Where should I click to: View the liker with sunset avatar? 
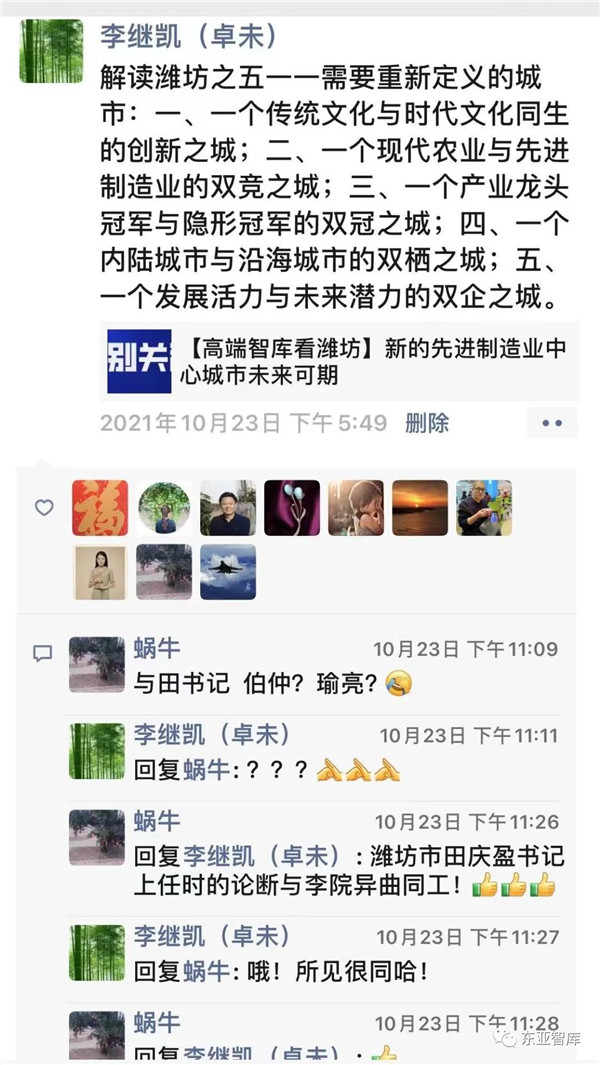pos(419,508)
